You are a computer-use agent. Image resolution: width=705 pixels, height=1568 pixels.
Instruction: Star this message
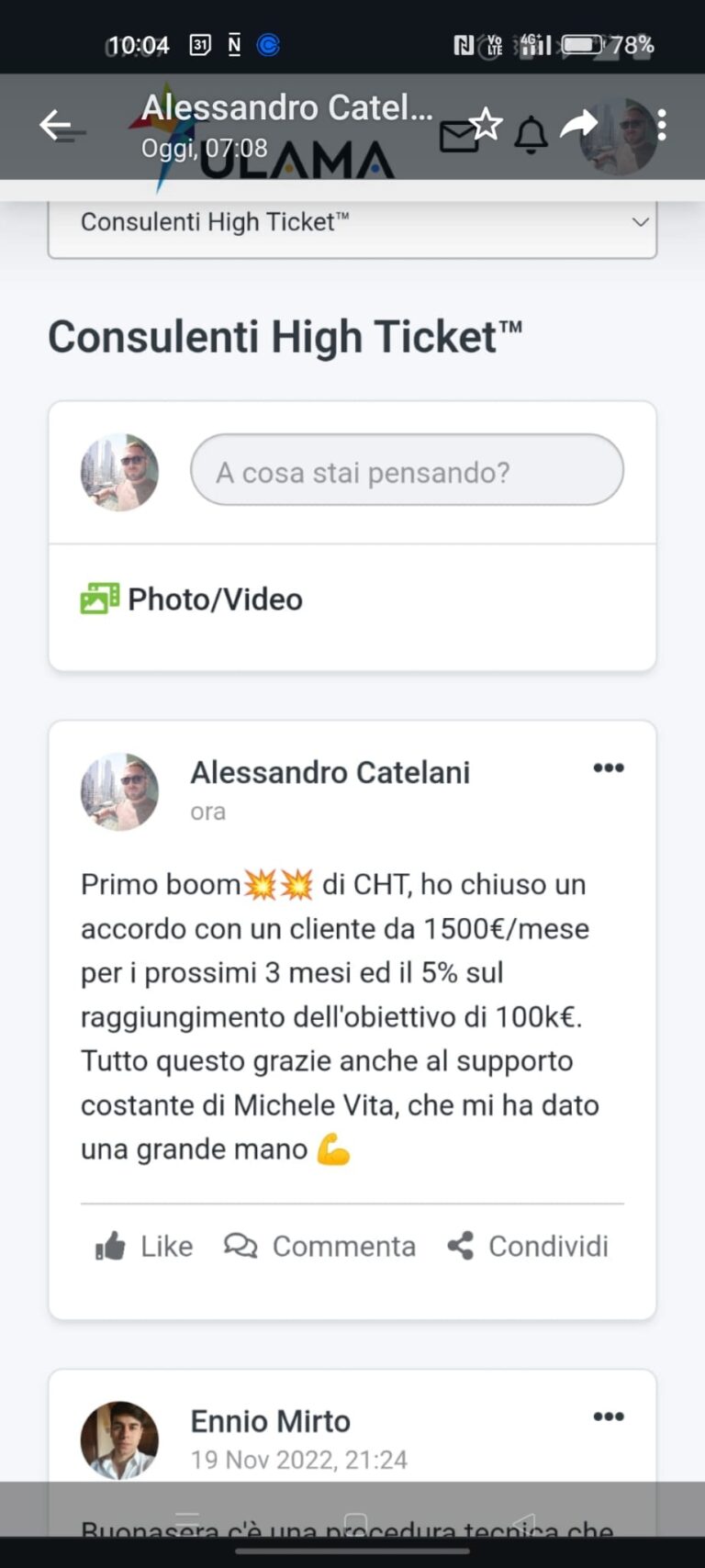coord(486,124)
